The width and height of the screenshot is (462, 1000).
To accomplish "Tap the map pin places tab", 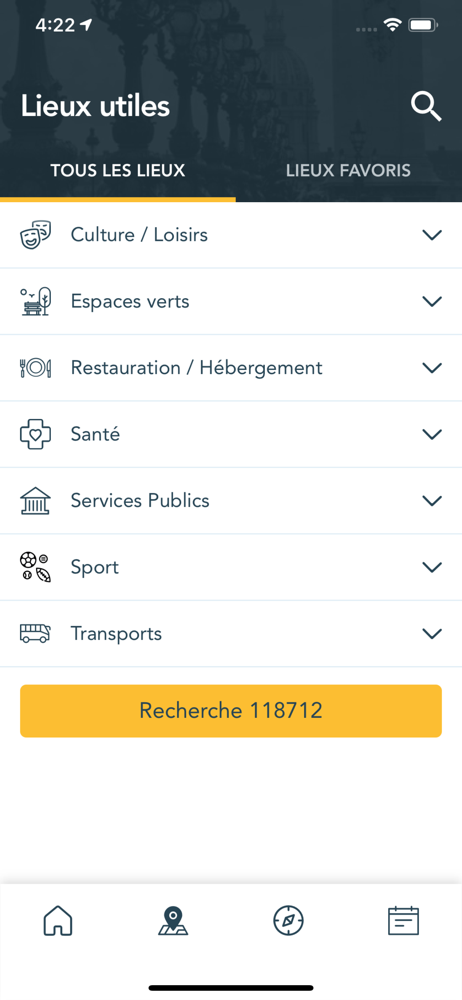I will tap(173, 921).
